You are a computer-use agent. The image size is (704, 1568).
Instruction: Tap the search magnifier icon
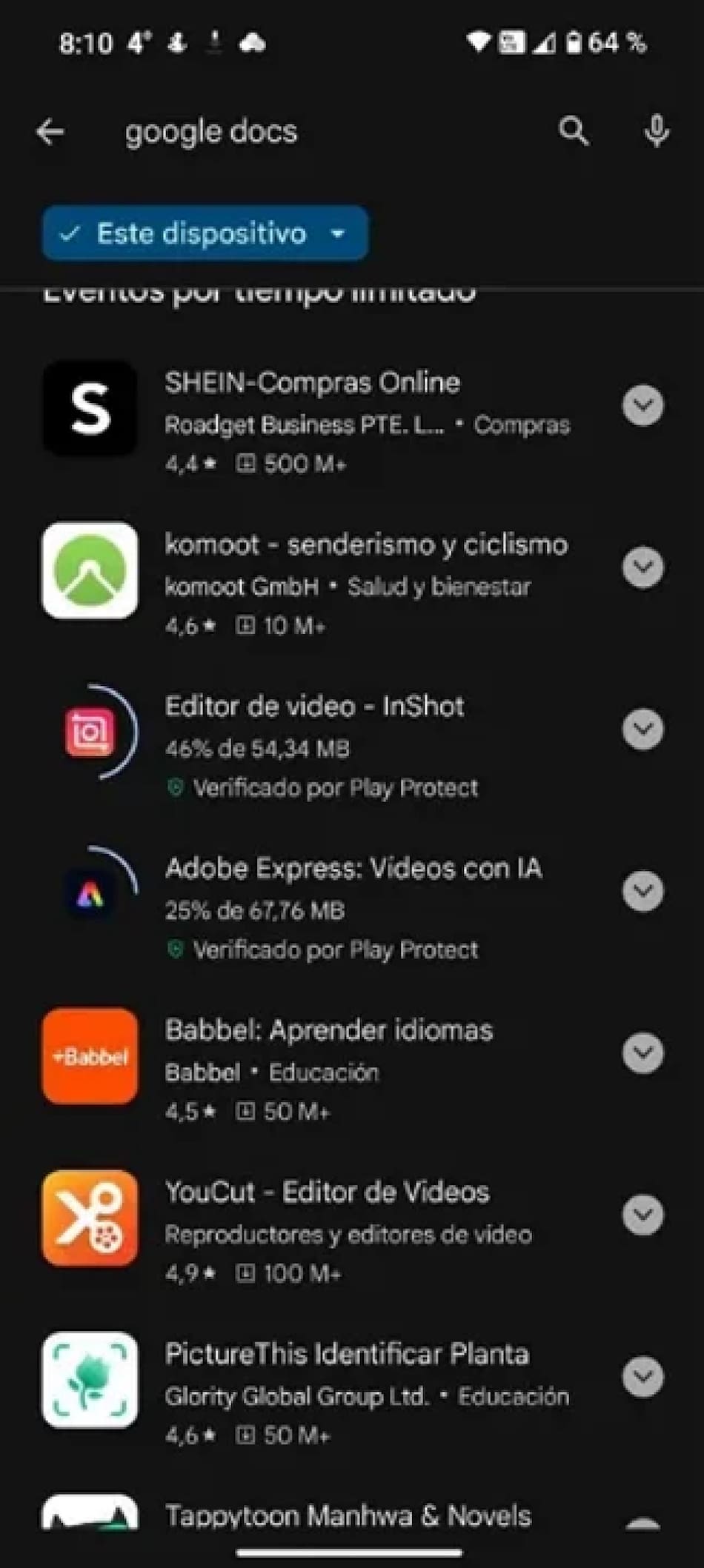pyautogui.click(x=573, y=132)
